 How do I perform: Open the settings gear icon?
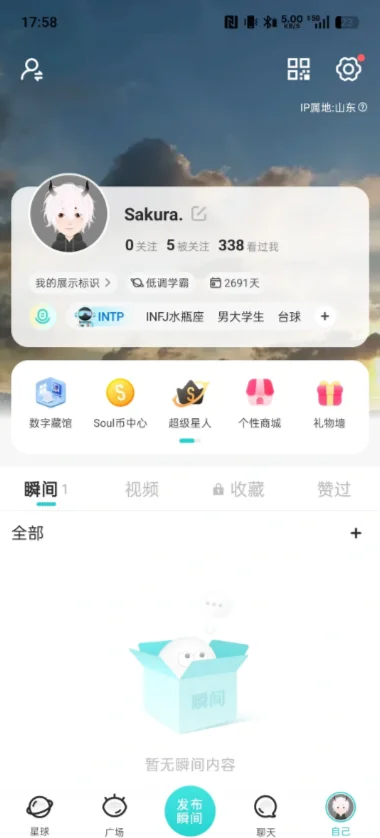tap(348, 69)
